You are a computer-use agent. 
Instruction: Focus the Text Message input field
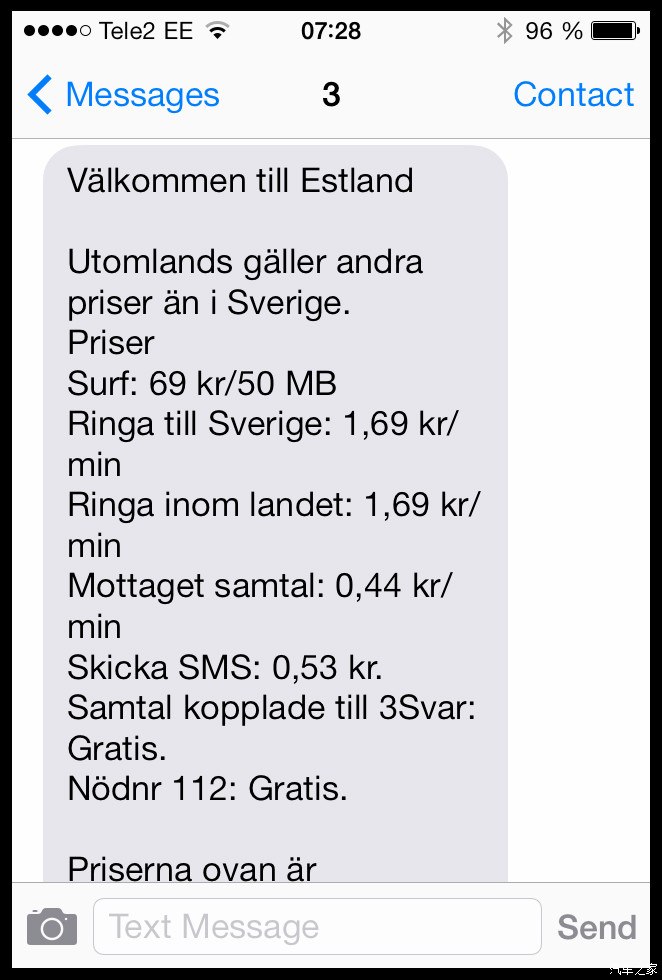[317, 927]
